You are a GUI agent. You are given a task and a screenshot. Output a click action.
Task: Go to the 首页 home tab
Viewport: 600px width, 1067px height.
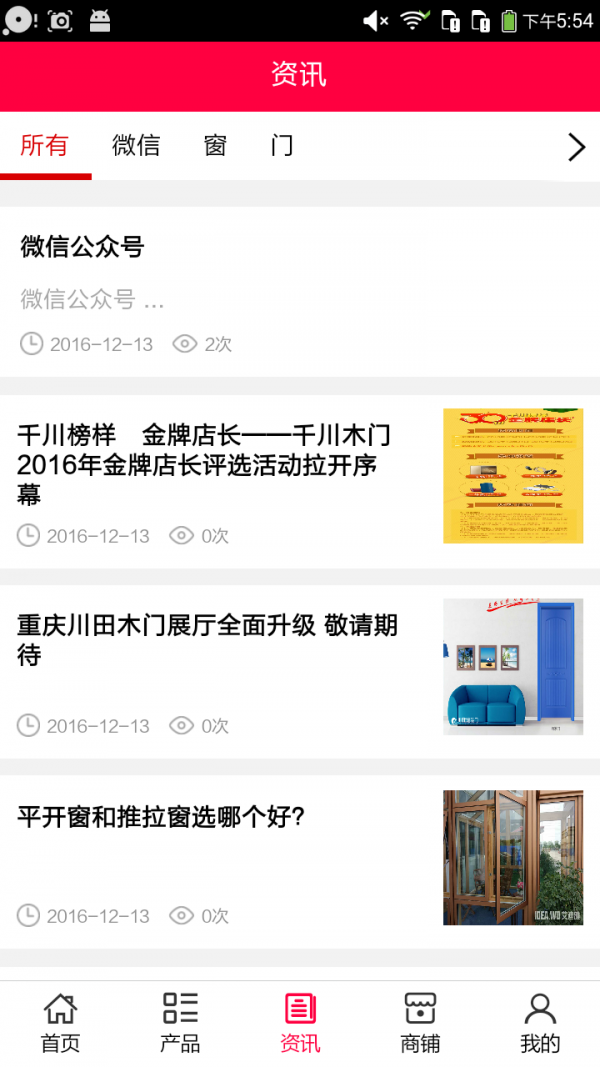click(60, 1022)
